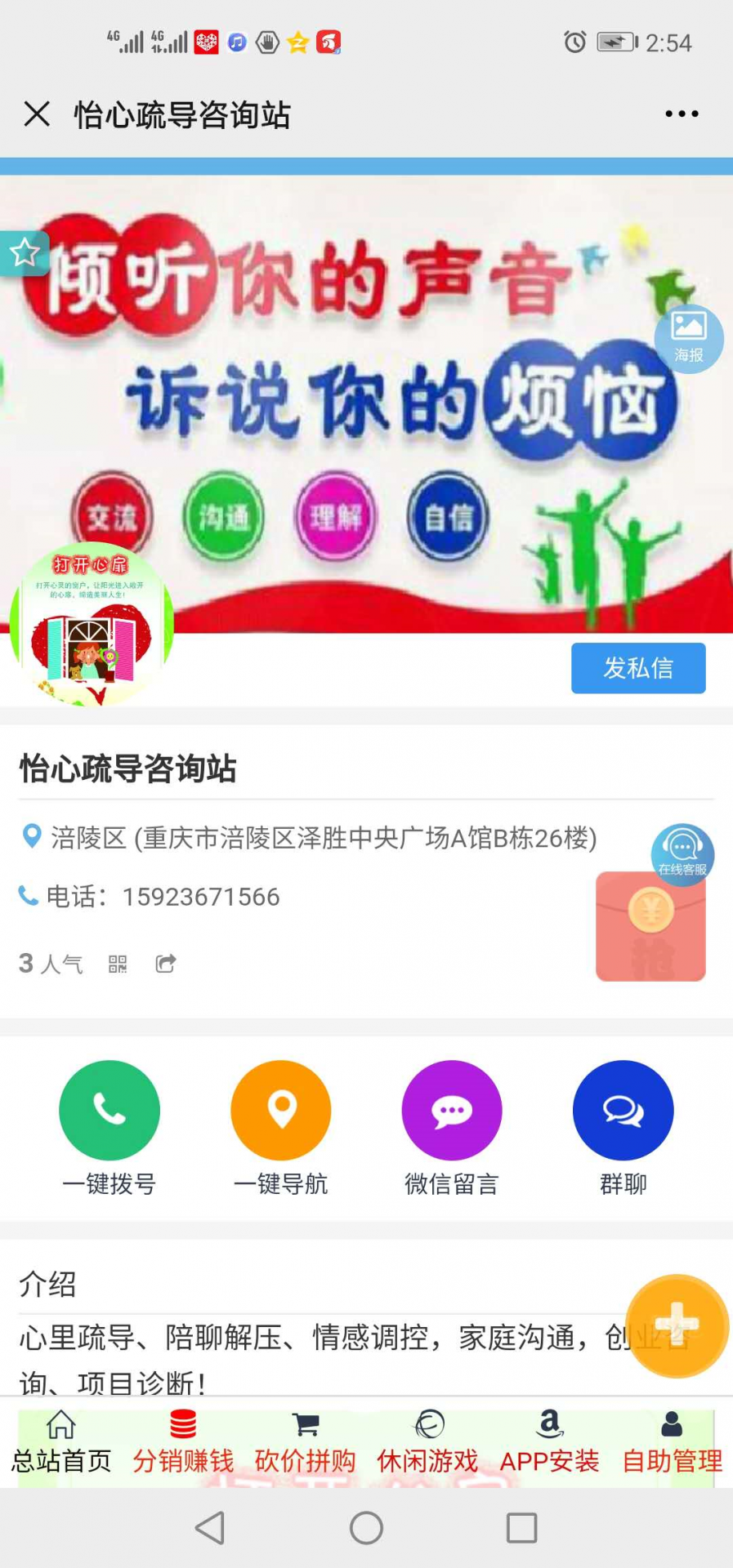Tap the orange plus floating button
Screen dimensions: 733x1568
point(677,1325)
